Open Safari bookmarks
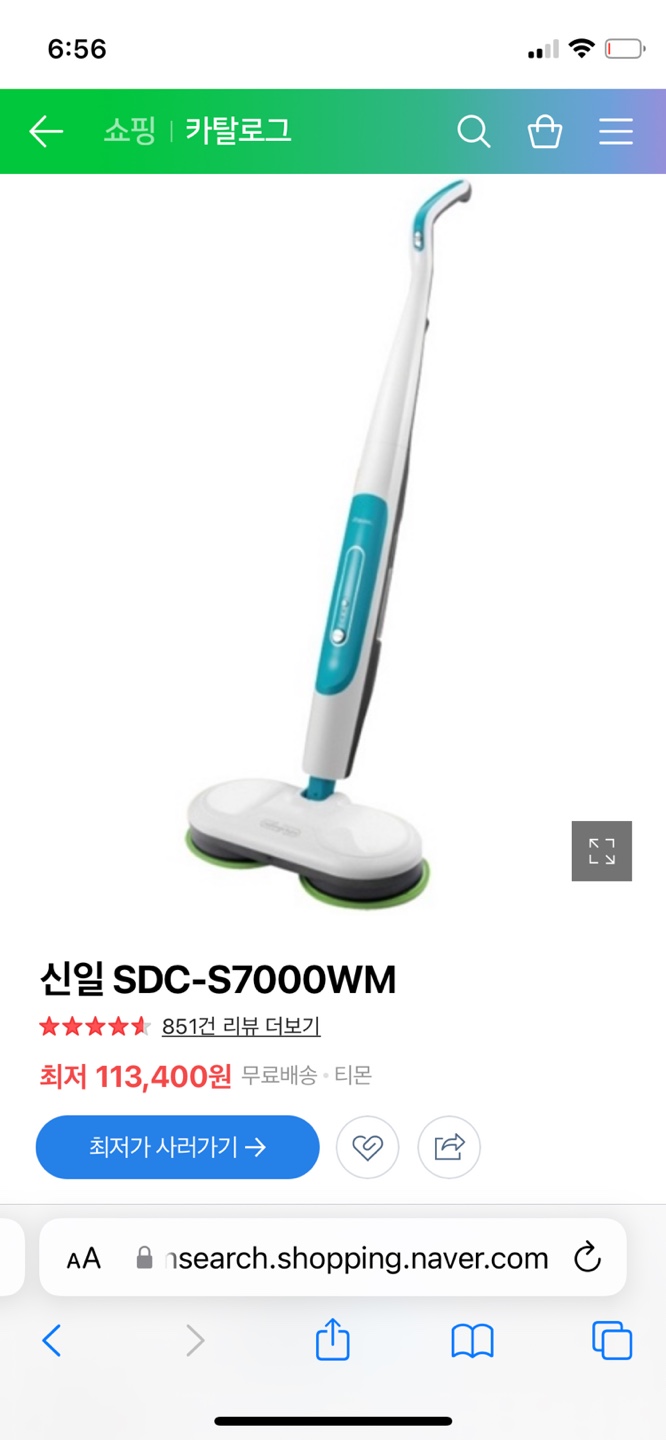Image resolution: width=666 pixels, height=1440 pixels. tap(472, 1341)
